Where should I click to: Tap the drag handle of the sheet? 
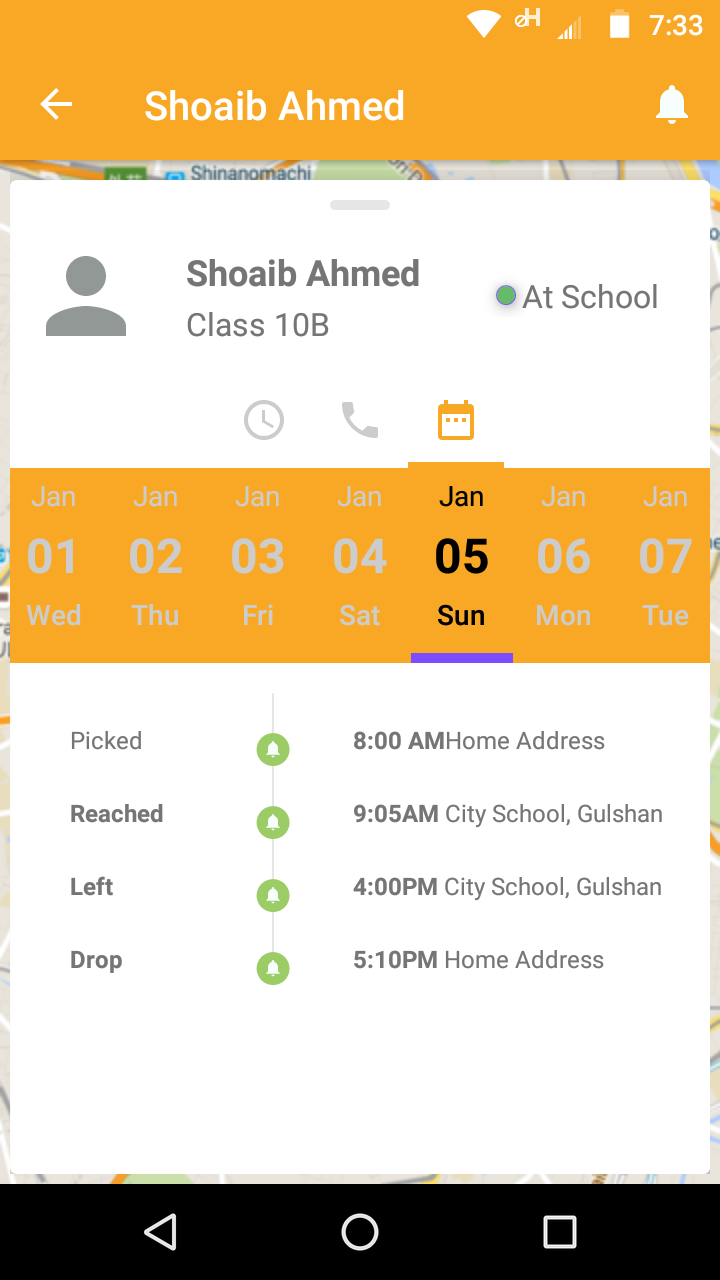click(360, 205)
